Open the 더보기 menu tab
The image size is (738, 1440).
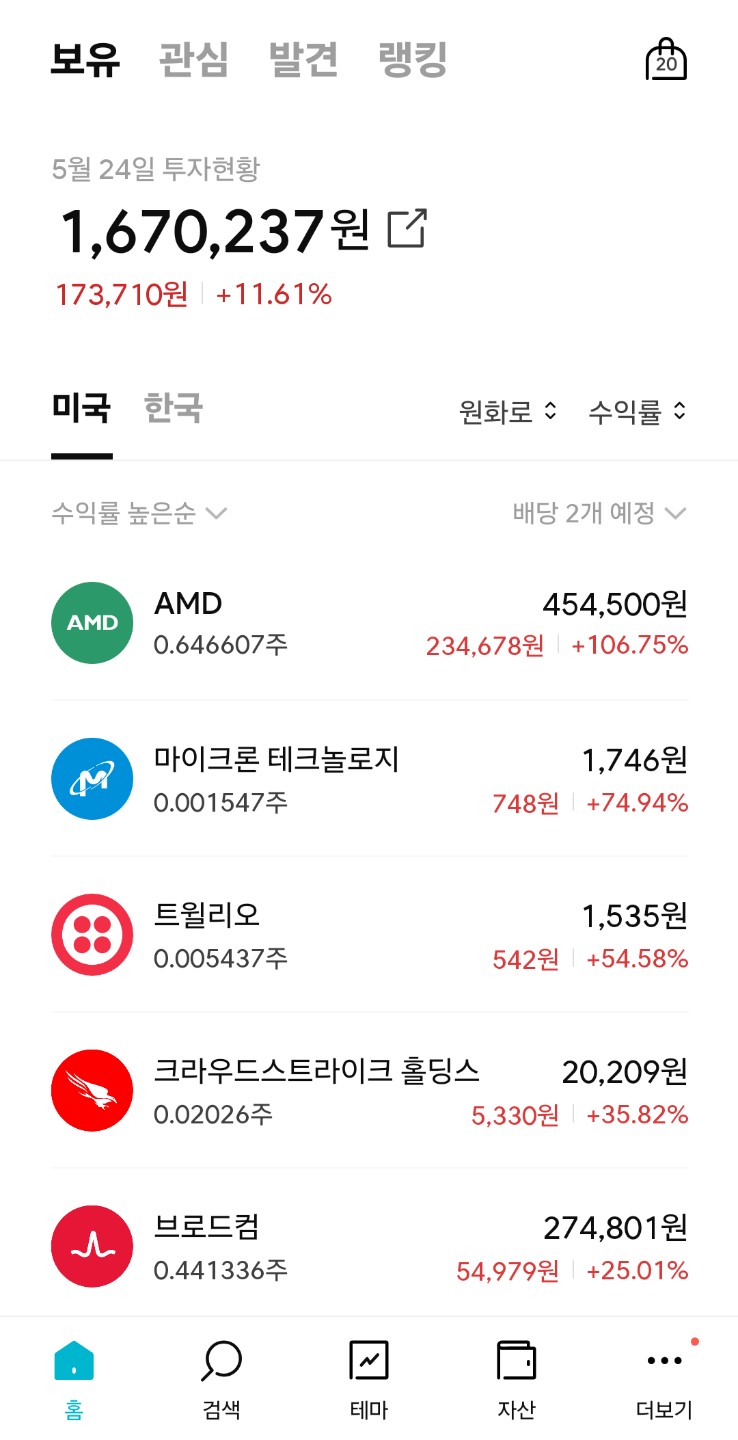point(664,1381)
